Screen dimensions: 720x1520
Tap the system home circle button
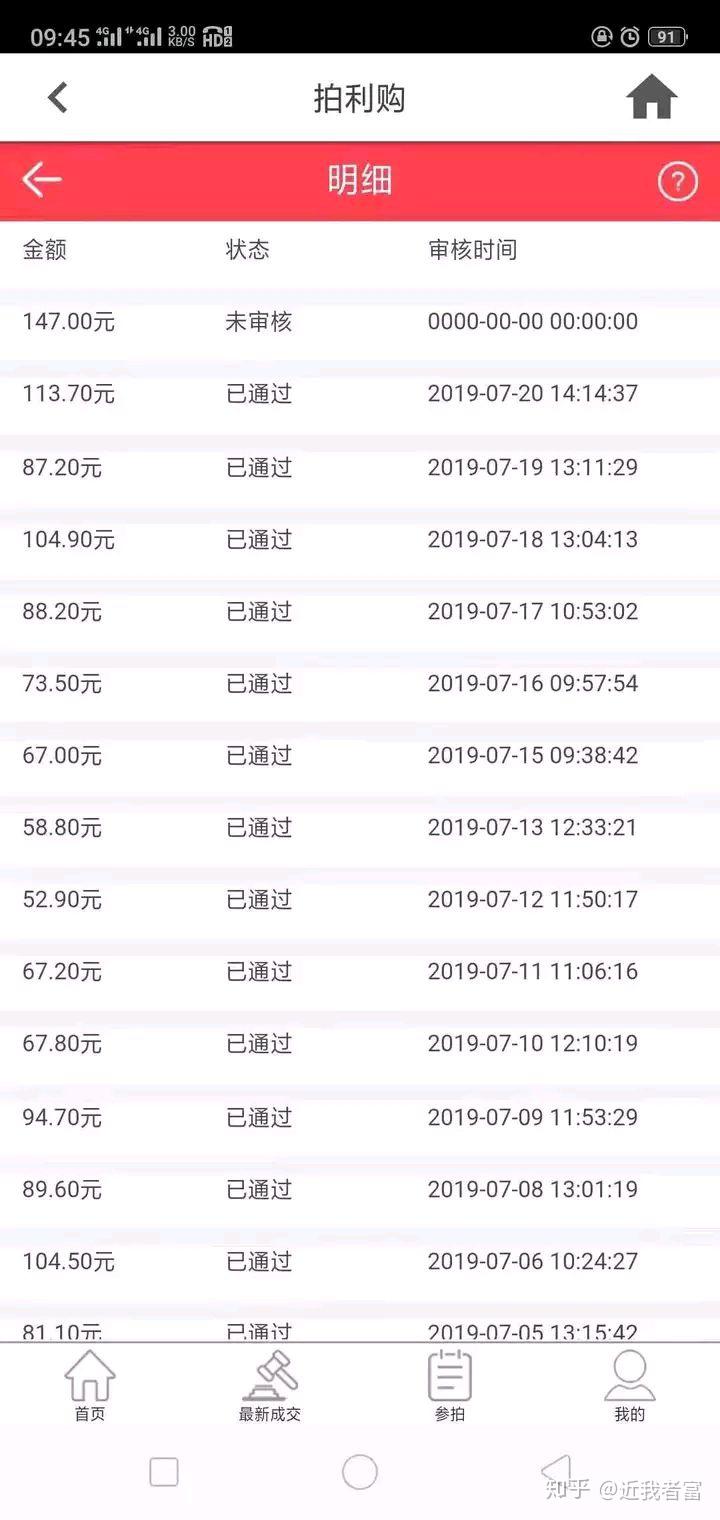(x=360, y=1472)
